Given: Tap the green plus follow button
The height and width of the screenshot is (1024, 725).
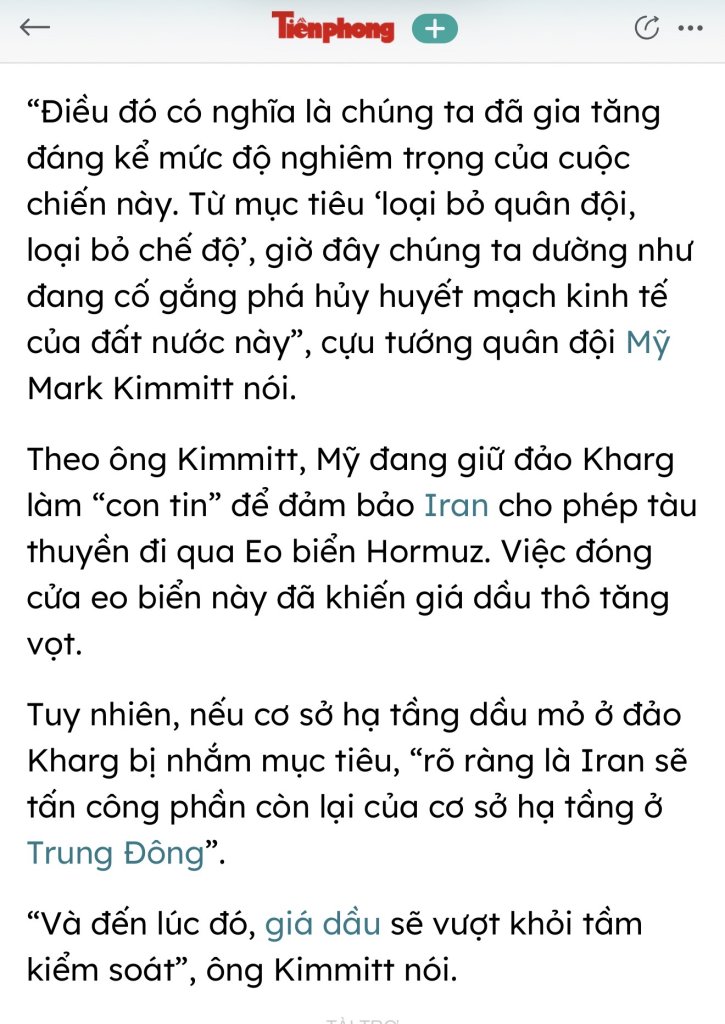Looking at the screenshot, I should [433, 29].
